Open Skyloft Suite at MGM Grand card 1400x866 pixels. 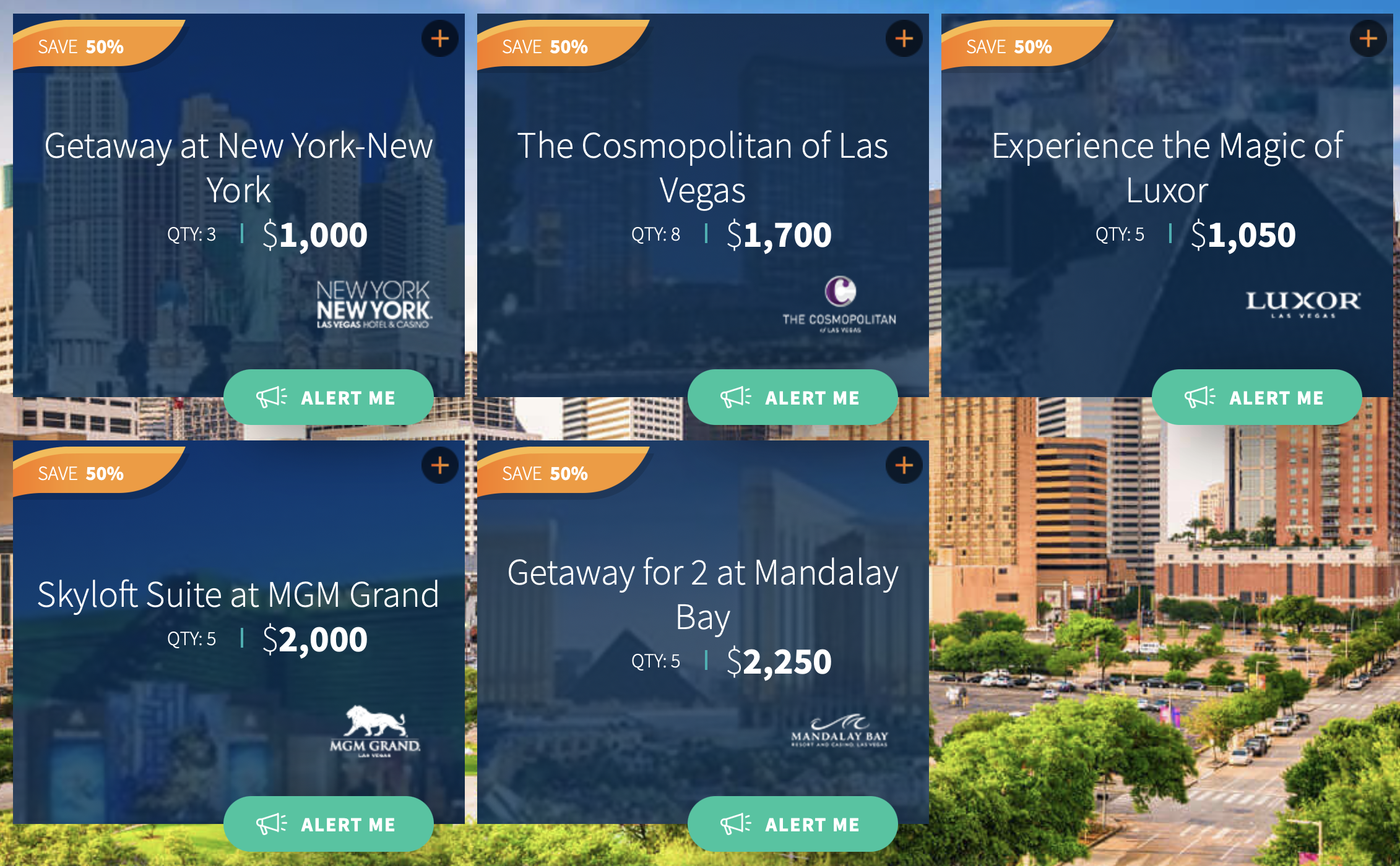tap(238, 594)
